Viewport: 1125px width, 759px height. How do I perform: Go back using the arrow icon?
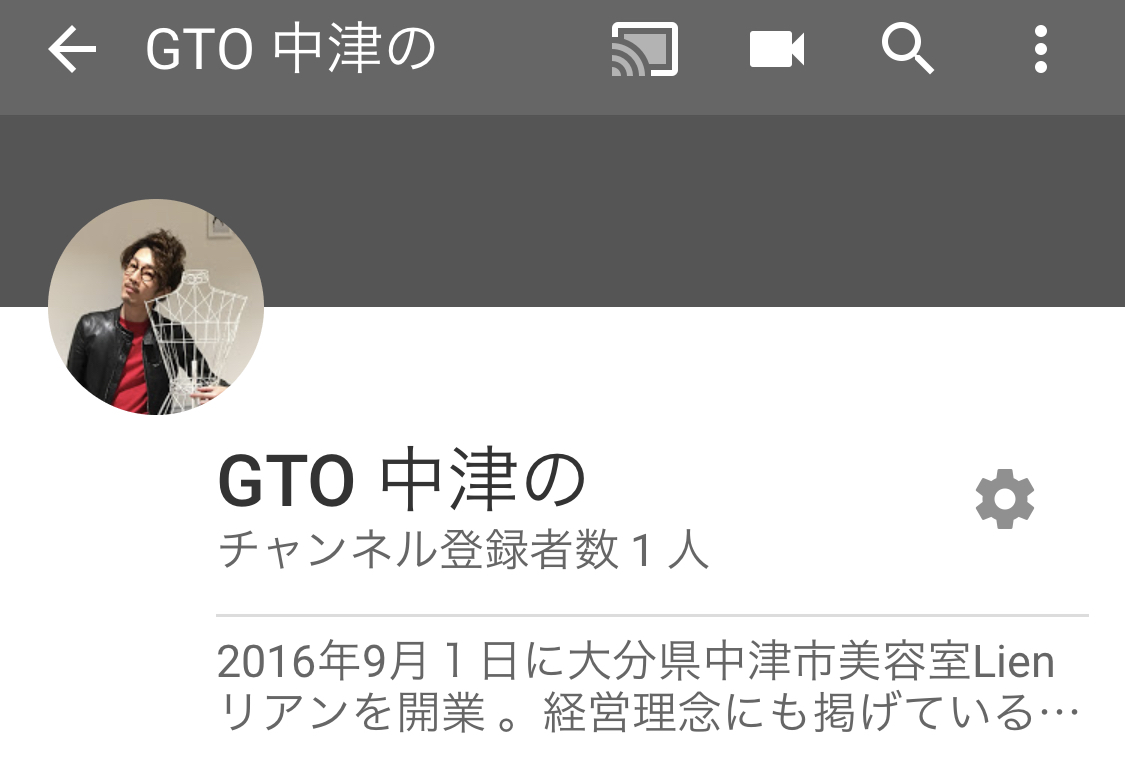tap(72, 50)
